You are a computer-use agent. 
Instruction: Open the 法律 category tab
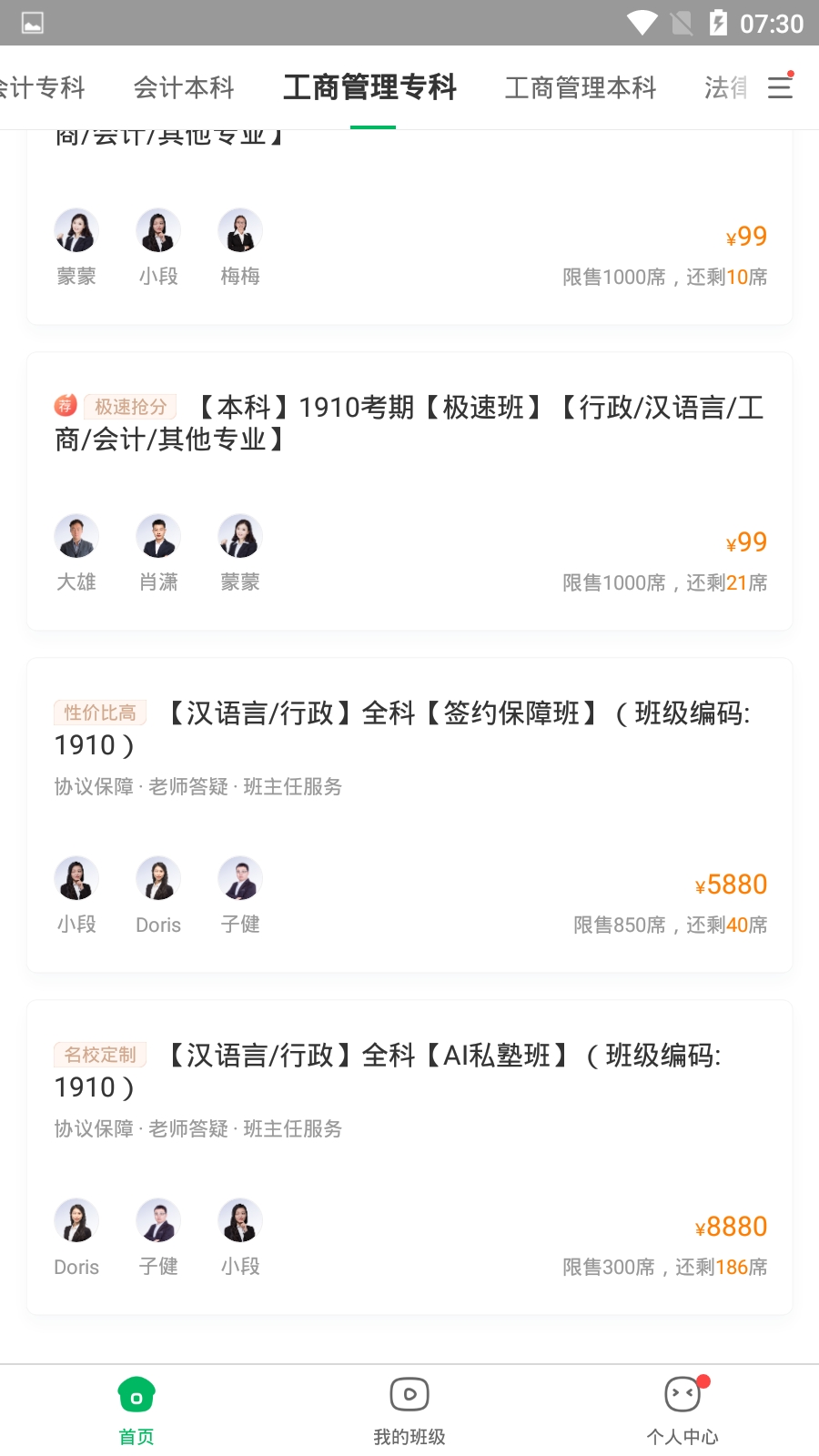pos(725,87)
